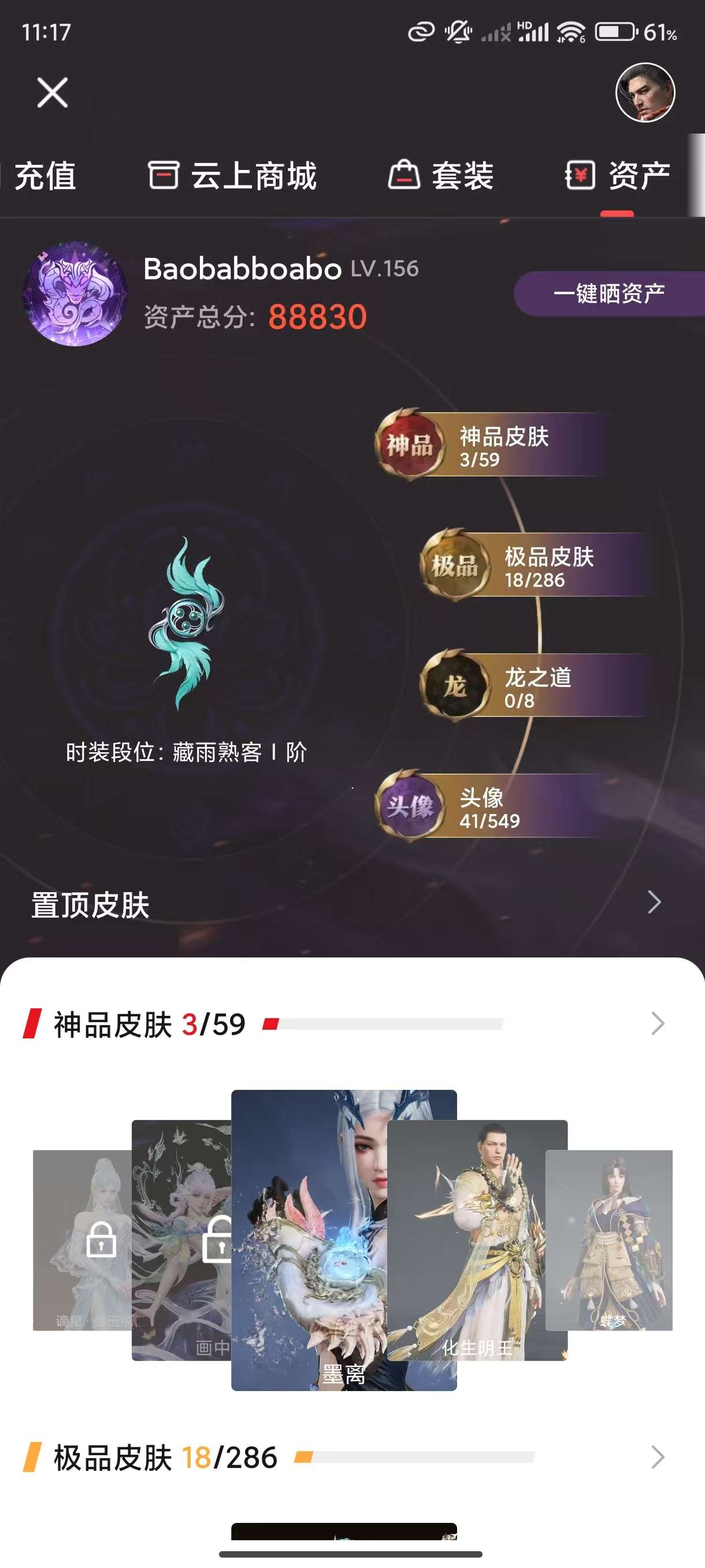Open the profile avatar in the top bar
This screenshot has height=1568, width=705.
pyautogui.click(x=645, y=93)
